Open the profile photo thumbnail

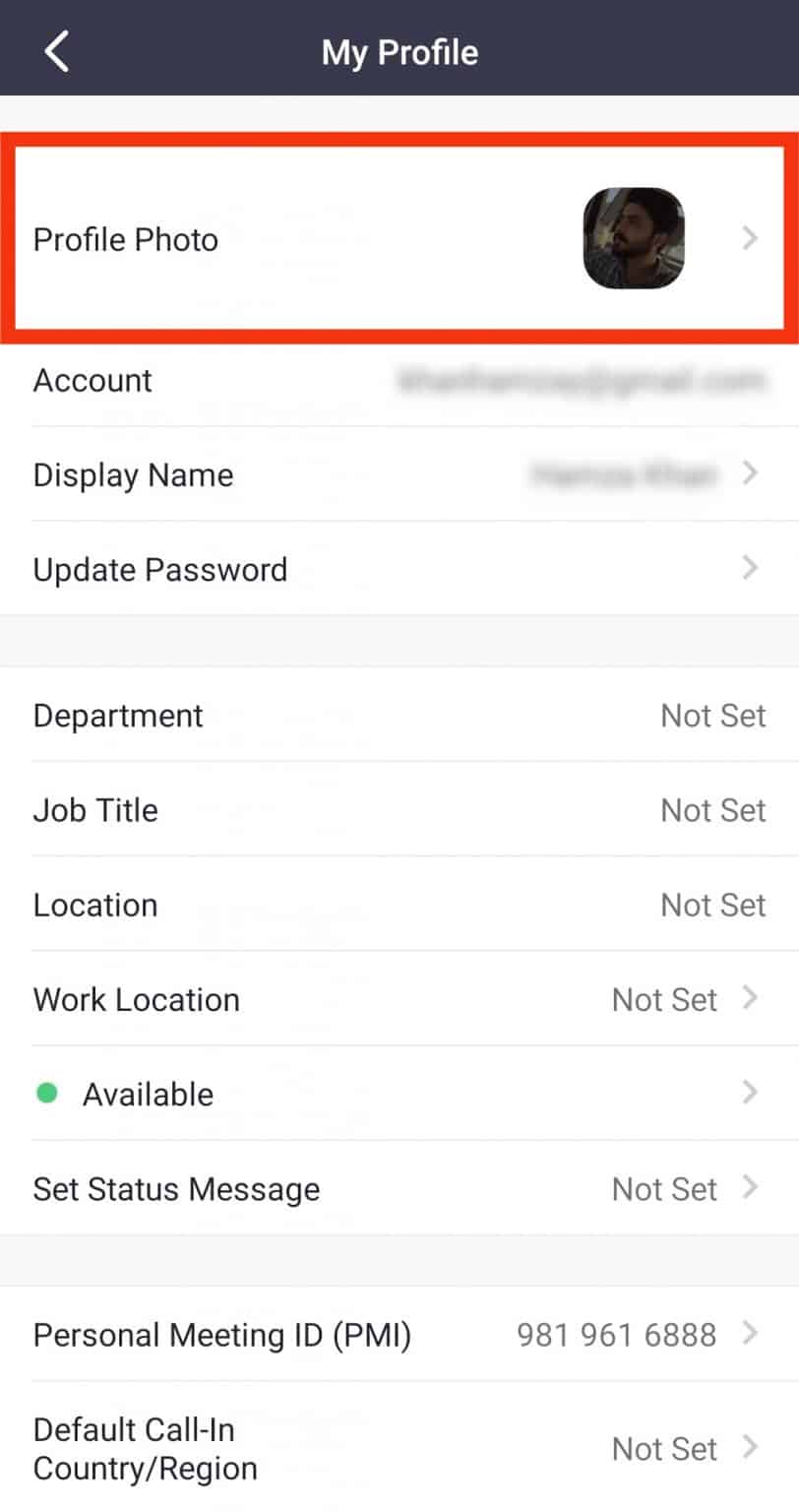pos(634,238)
